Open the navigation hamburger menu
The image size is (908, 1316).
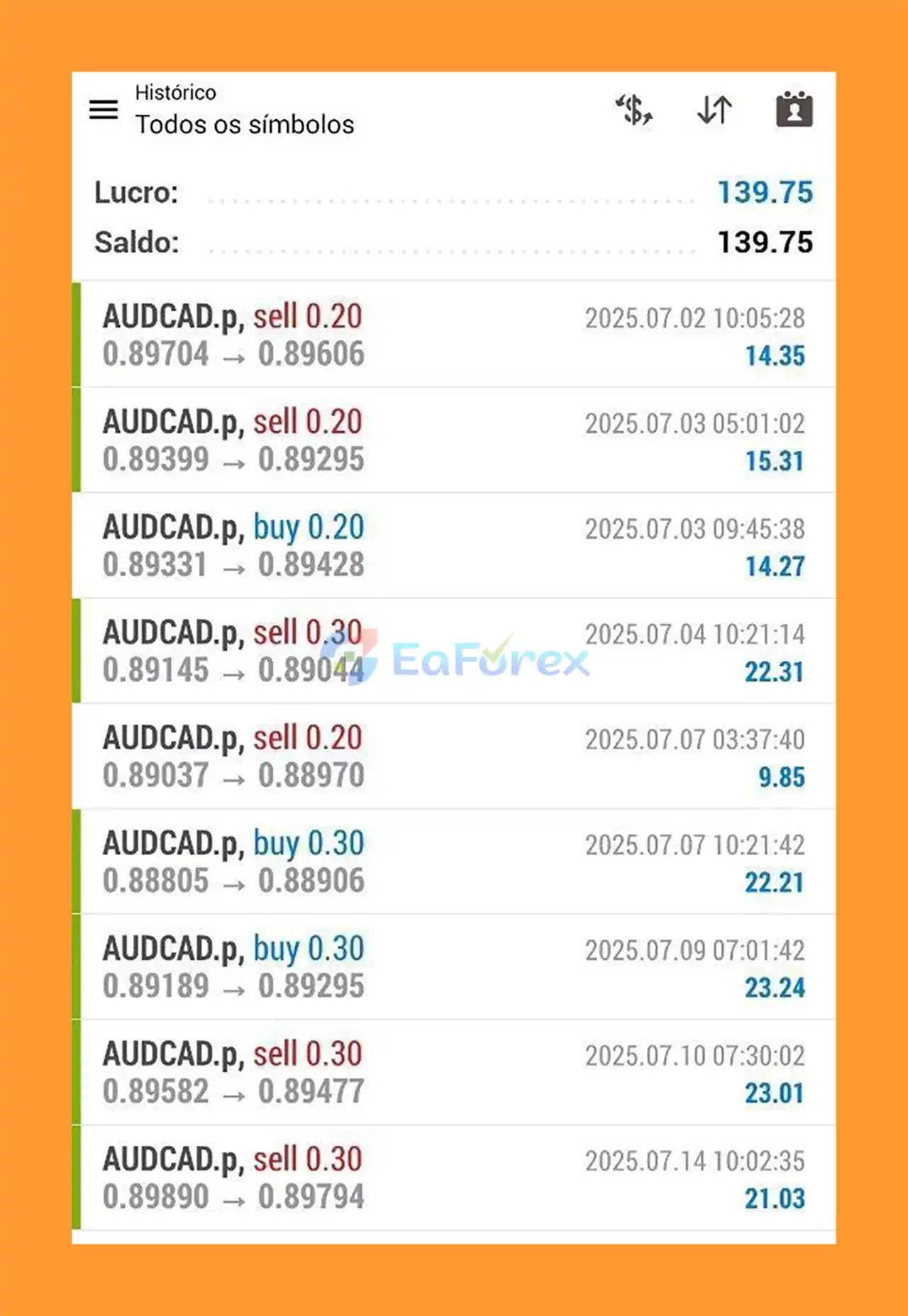tap(104, 111)
